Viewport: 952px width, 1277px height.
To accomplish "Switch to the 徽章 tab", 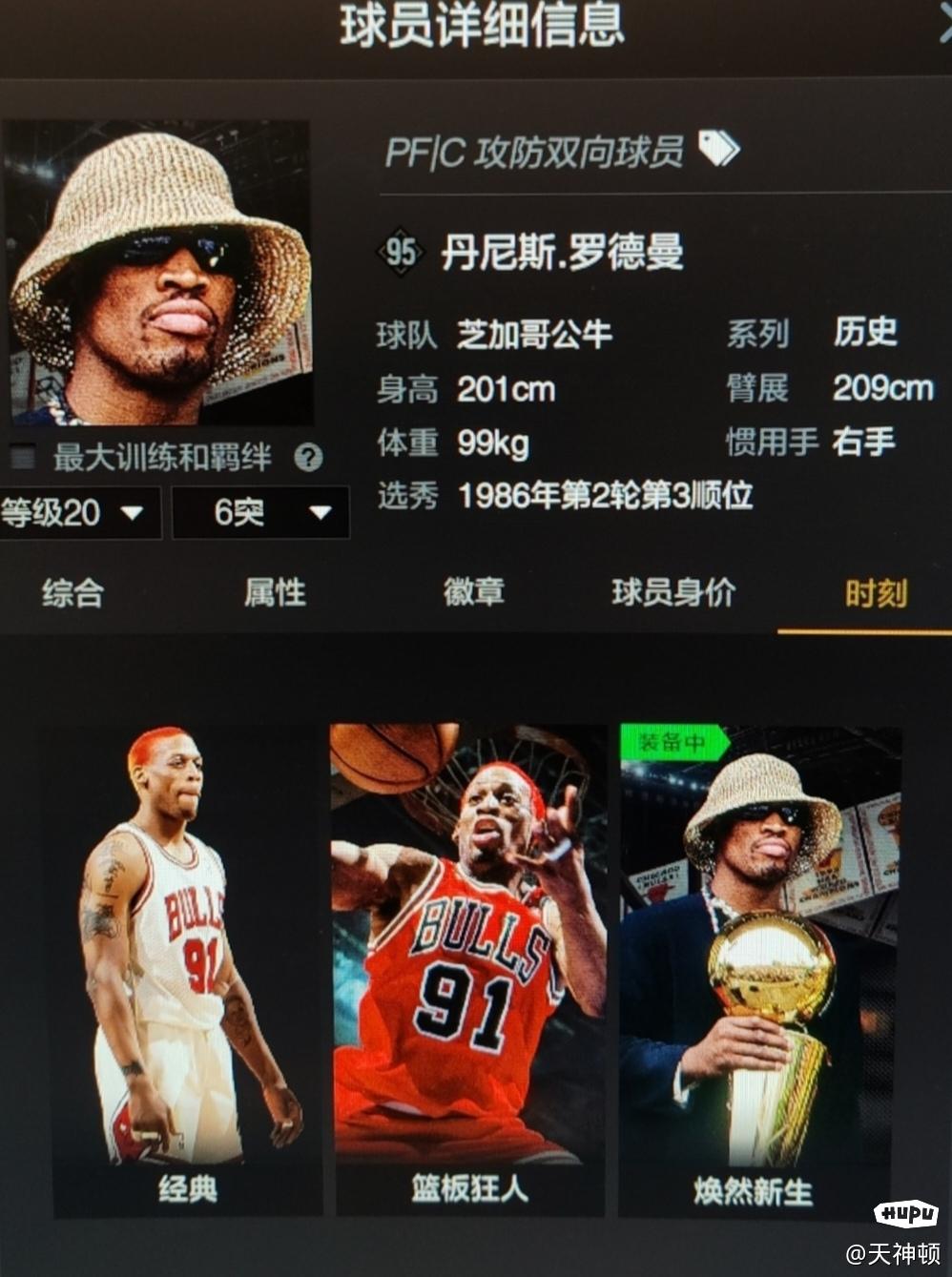I will (x=474, y=593).
